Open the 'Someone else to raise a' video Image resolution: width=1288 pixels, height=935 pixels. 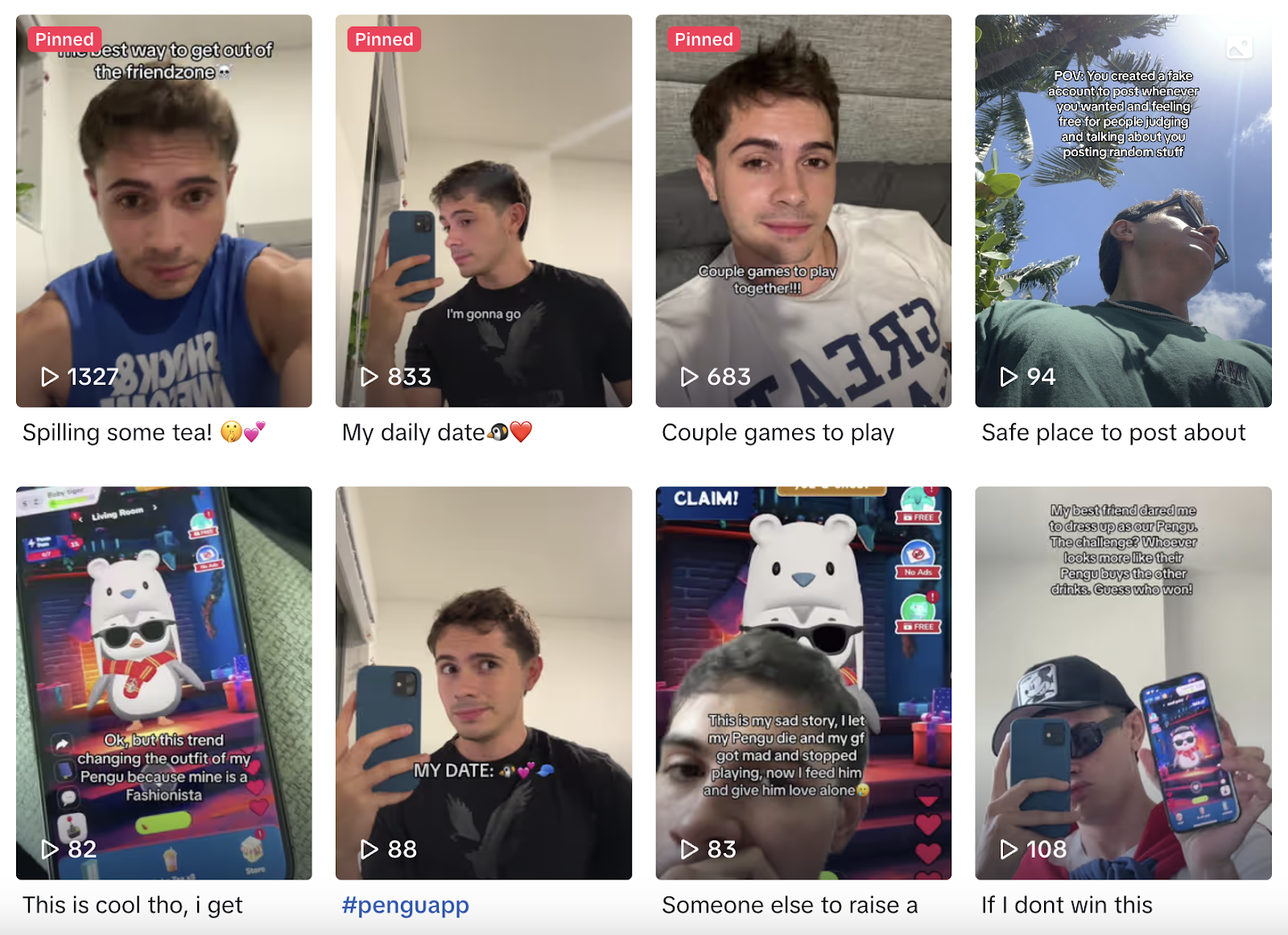803,682
